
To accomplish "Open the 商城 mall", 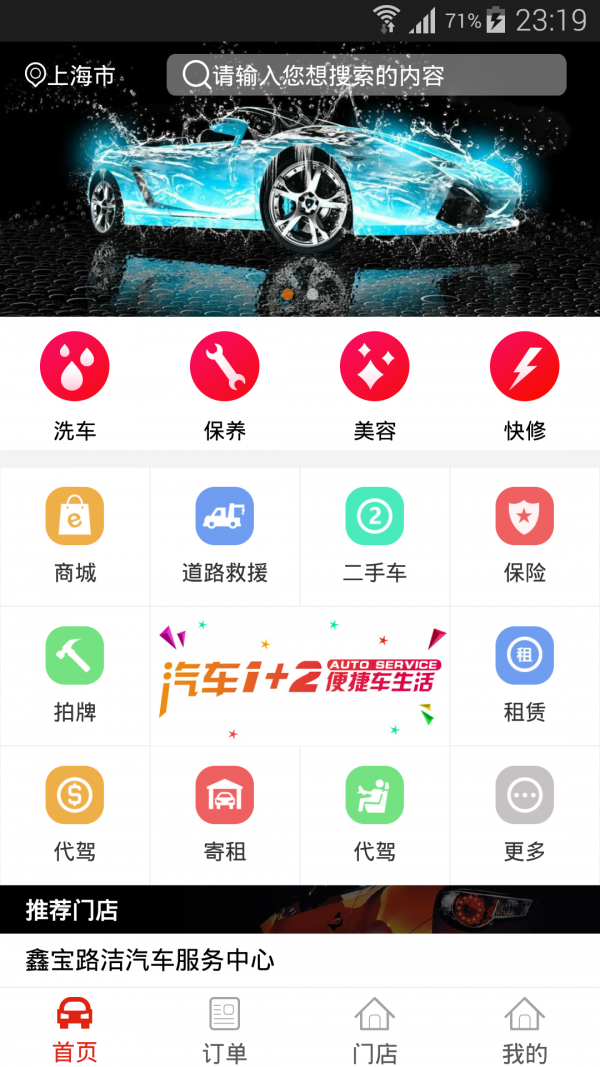I will pyautogui.click(x=75, y=535).
